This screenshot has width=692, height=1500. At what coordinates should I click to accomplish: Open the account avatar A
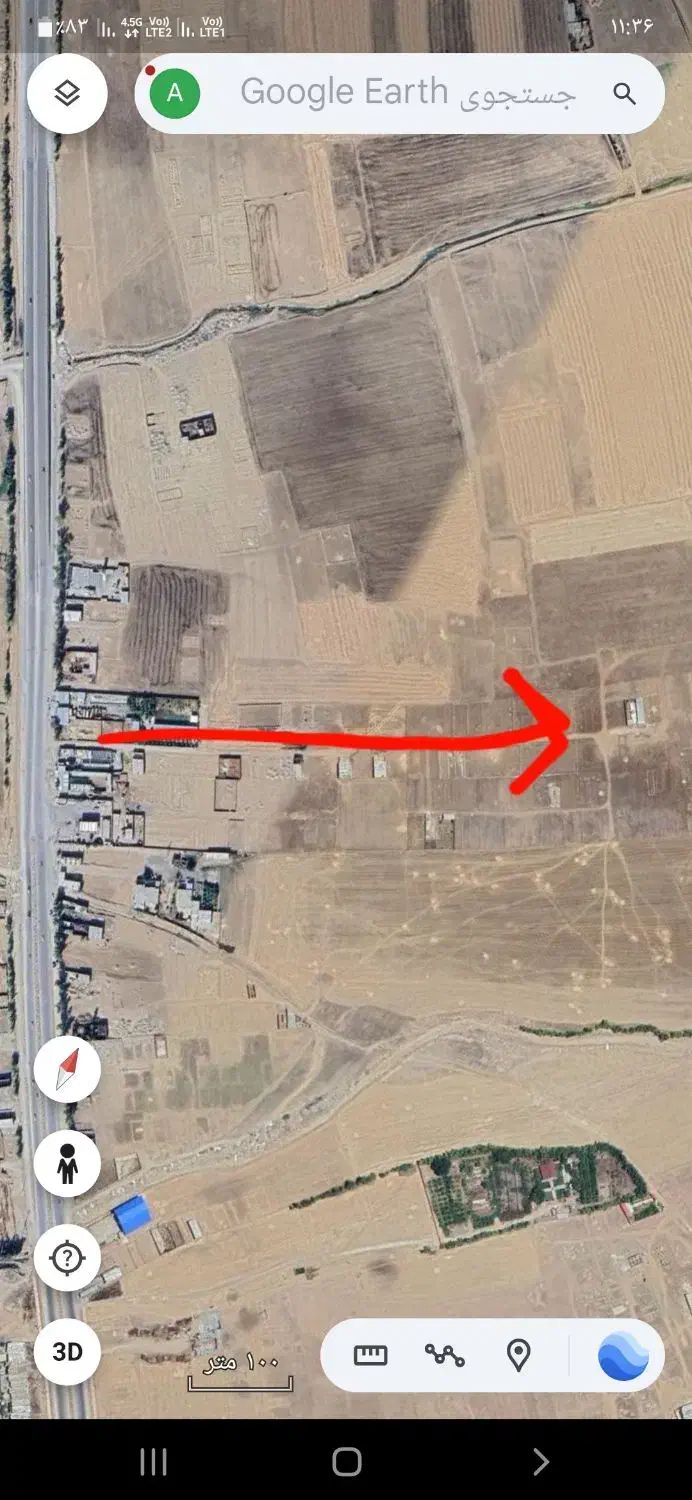(x=175, y=94)
